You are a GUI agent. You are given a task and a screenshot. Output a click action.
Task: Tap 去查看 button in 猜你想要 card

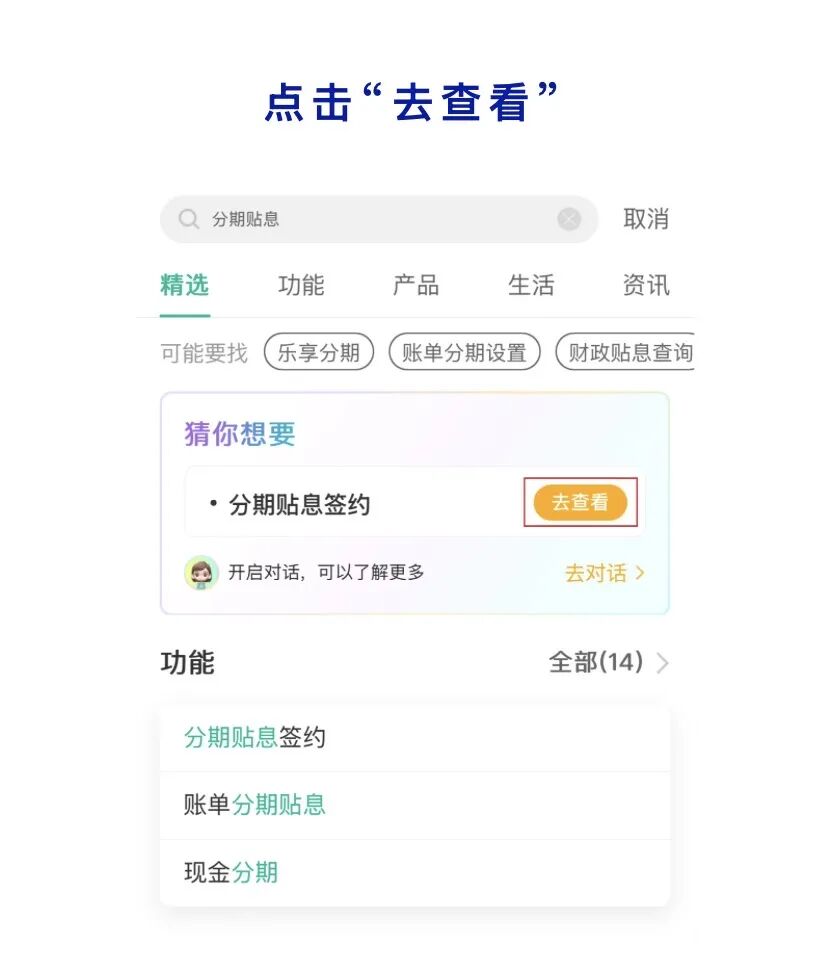(581, 503)
